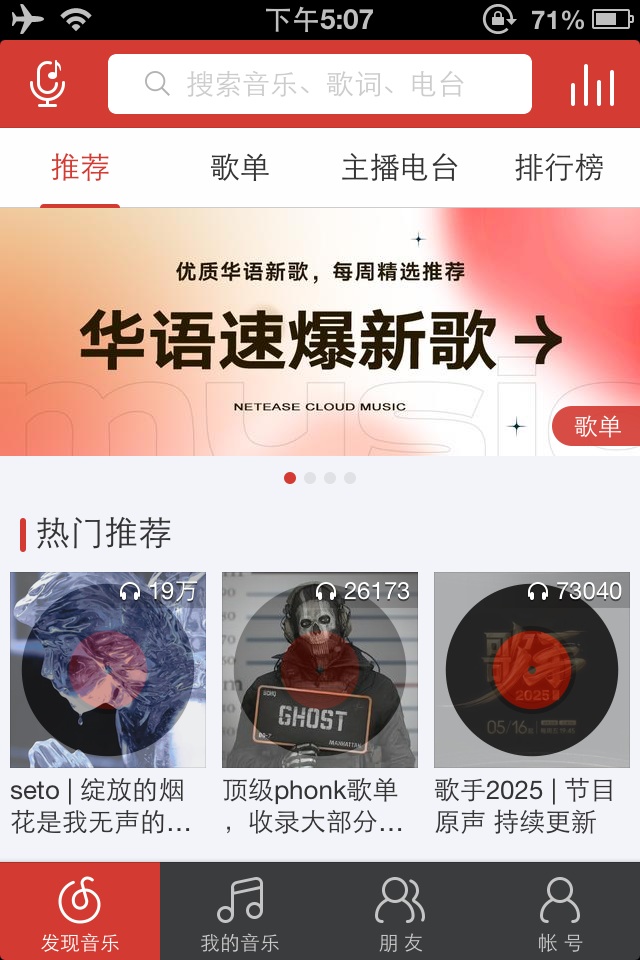The width and height of the screenshot is (640, 960).
Task: Open the 歌手2025 节目原声 playlist
Action: pos(532,670)
